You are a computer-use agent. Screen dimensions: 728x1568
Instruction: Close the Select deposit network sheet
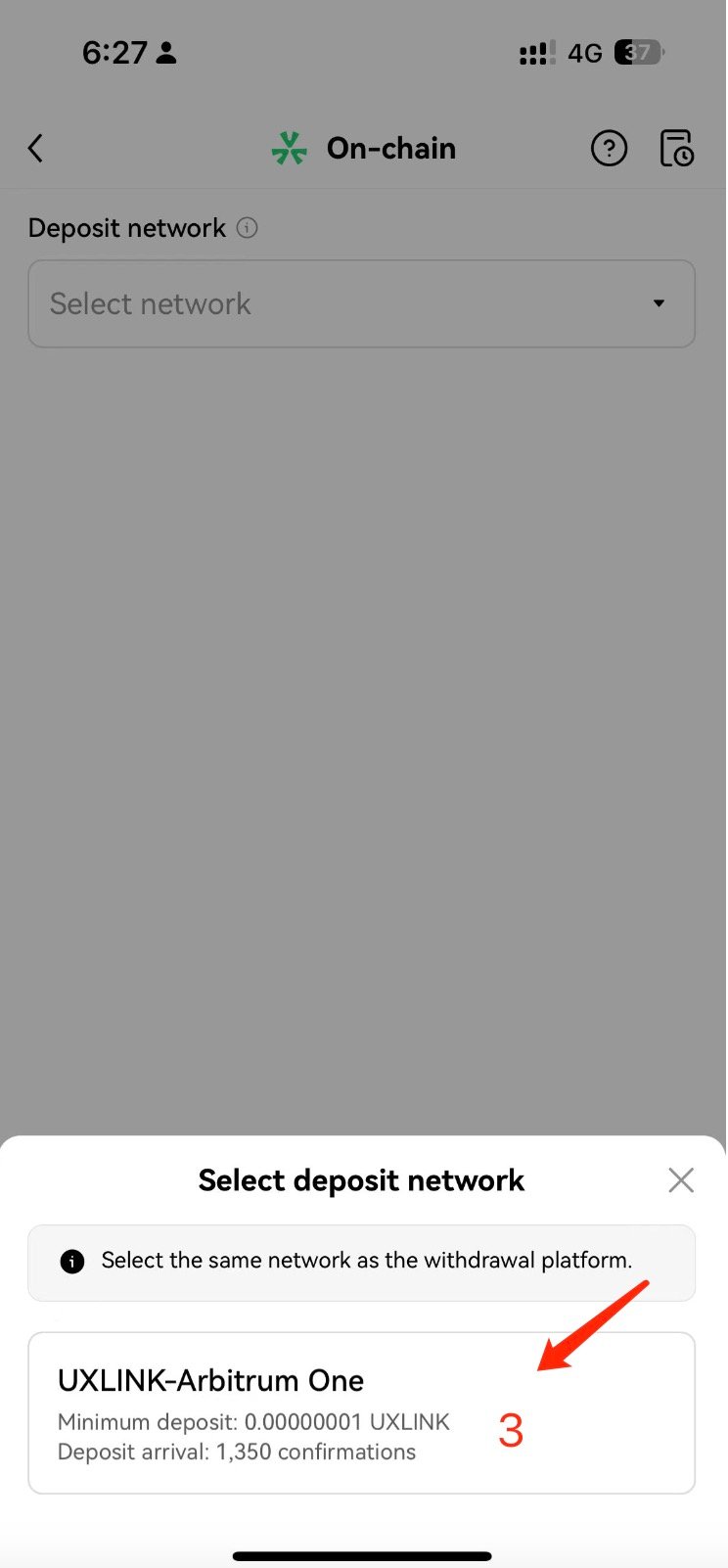(681, 1179)
